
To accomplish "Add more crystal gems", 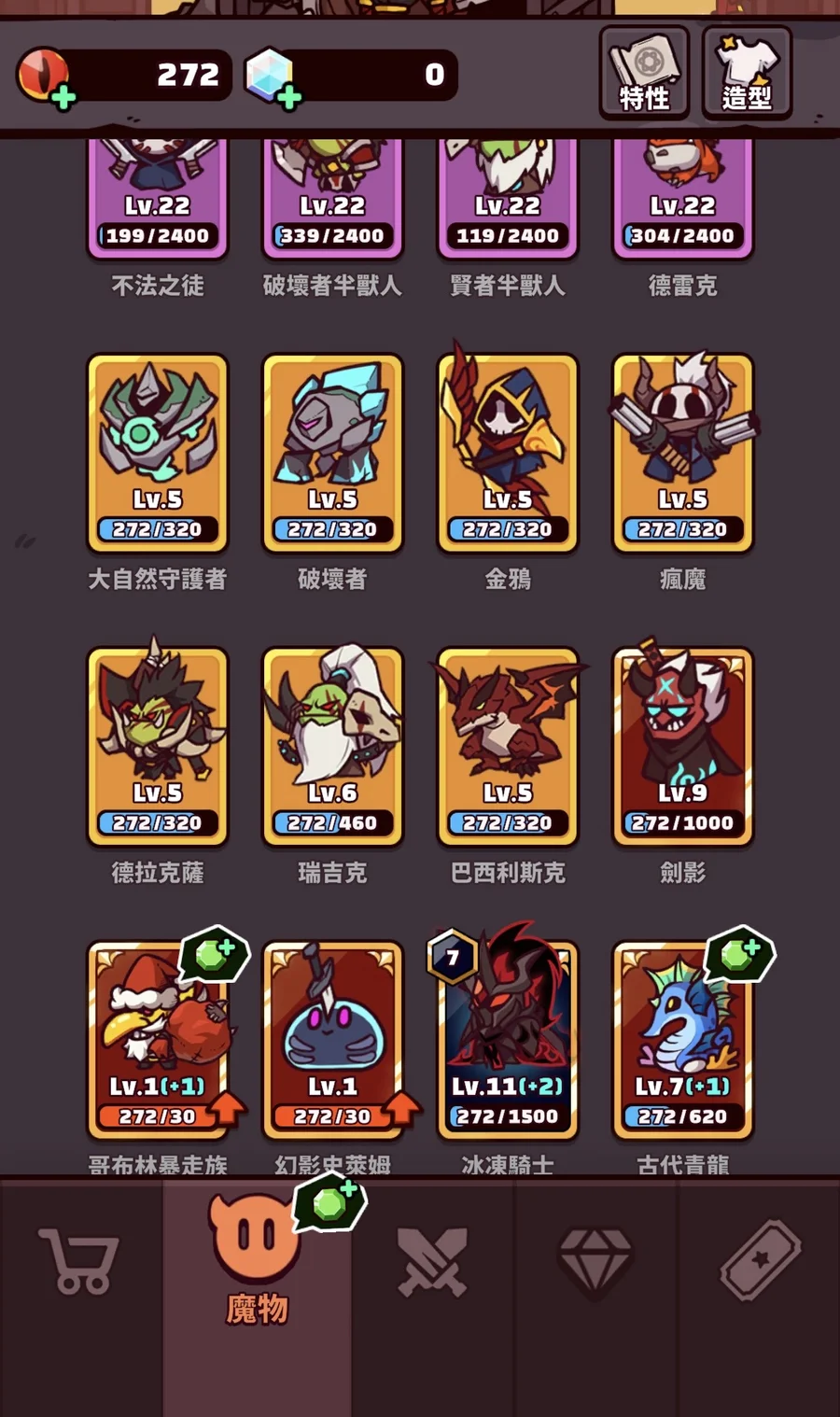I will point(288,96).
